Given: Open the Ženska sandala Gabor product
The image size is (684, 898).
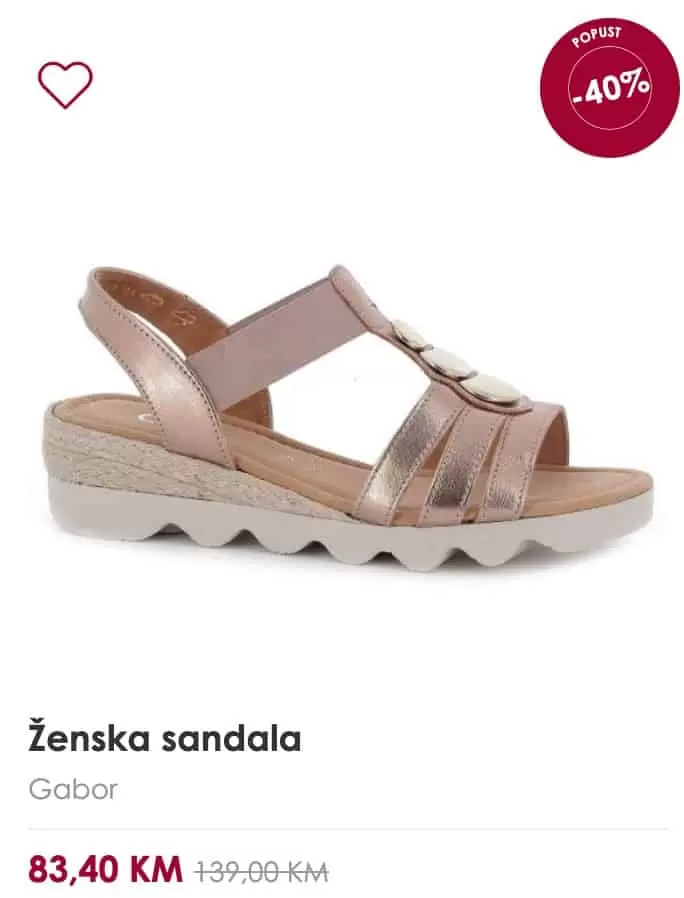Looking at the screenshot, I should [x=164, y=740].
